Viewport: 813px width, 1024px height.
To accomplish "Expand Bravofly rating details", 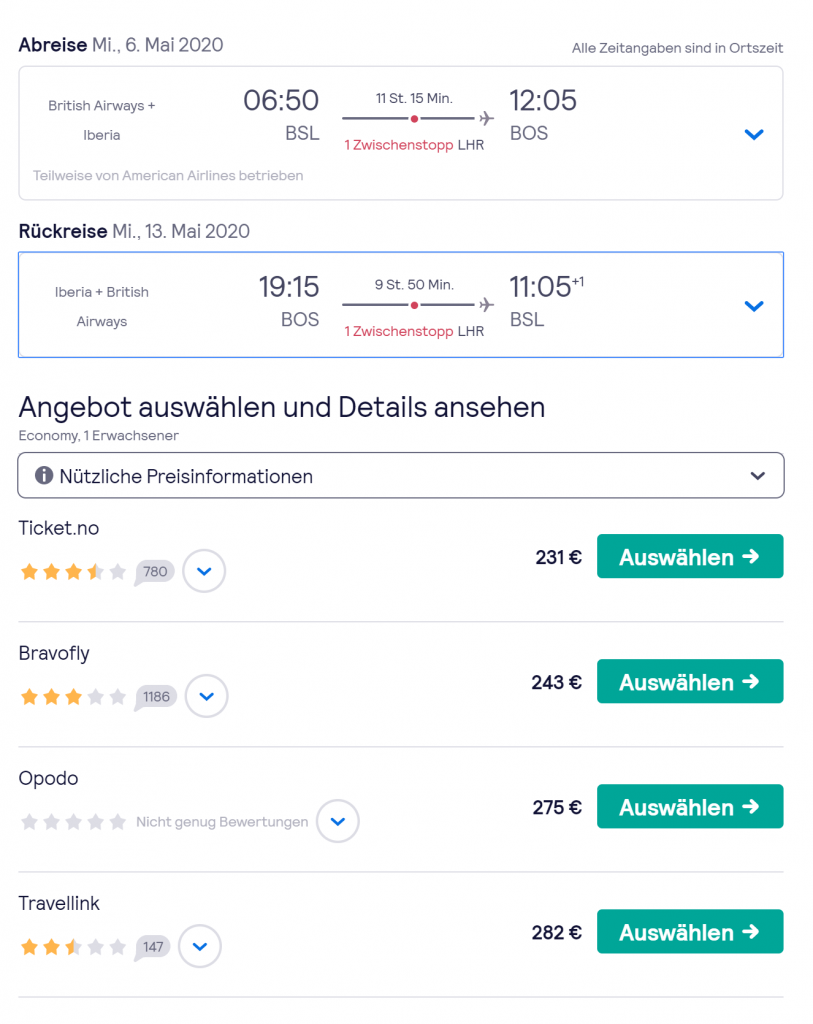I will (x=206, y=696).
